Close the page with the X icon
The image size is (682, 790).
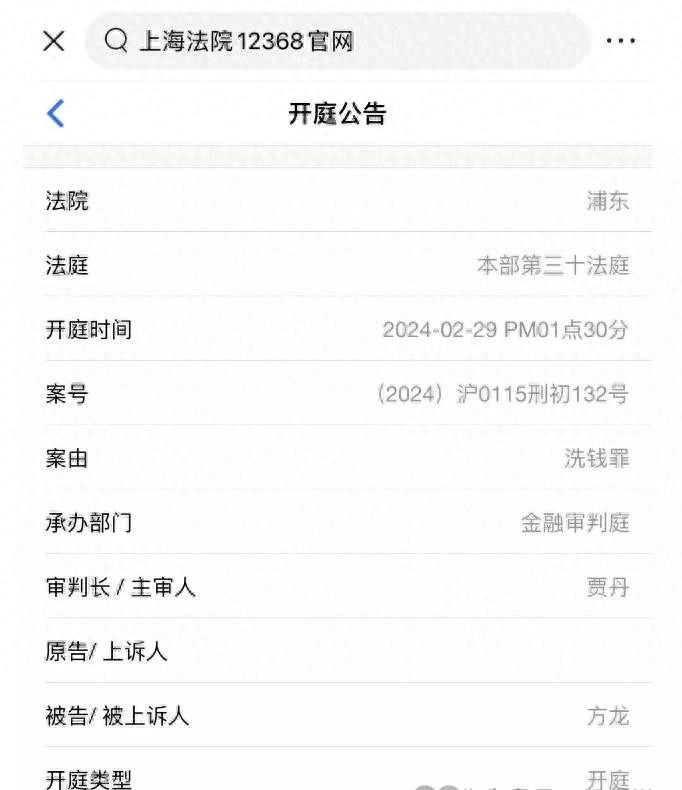pos(54,41)
